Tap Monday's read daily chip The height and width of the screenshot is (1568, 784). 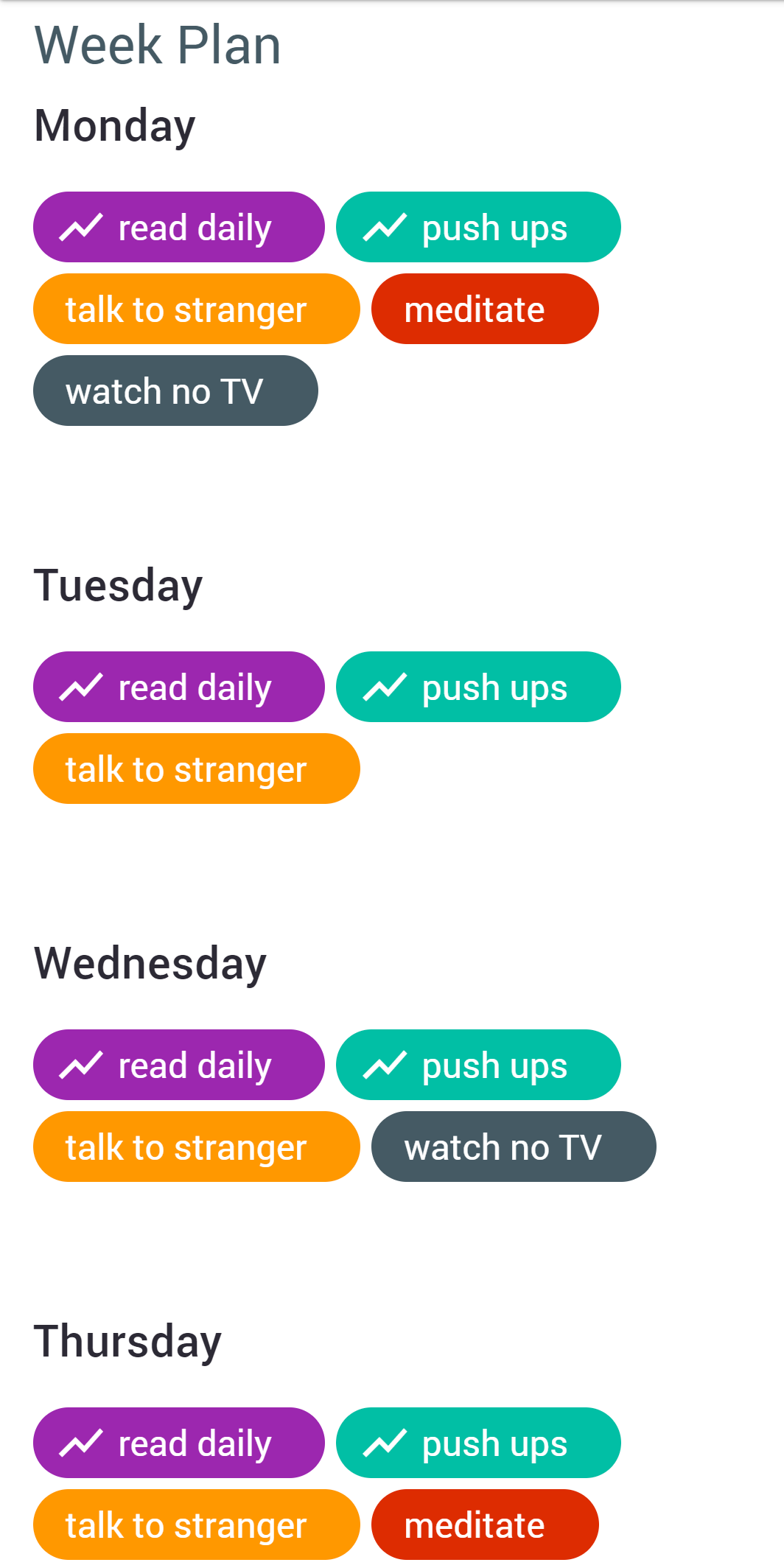[x=178, y=227]
